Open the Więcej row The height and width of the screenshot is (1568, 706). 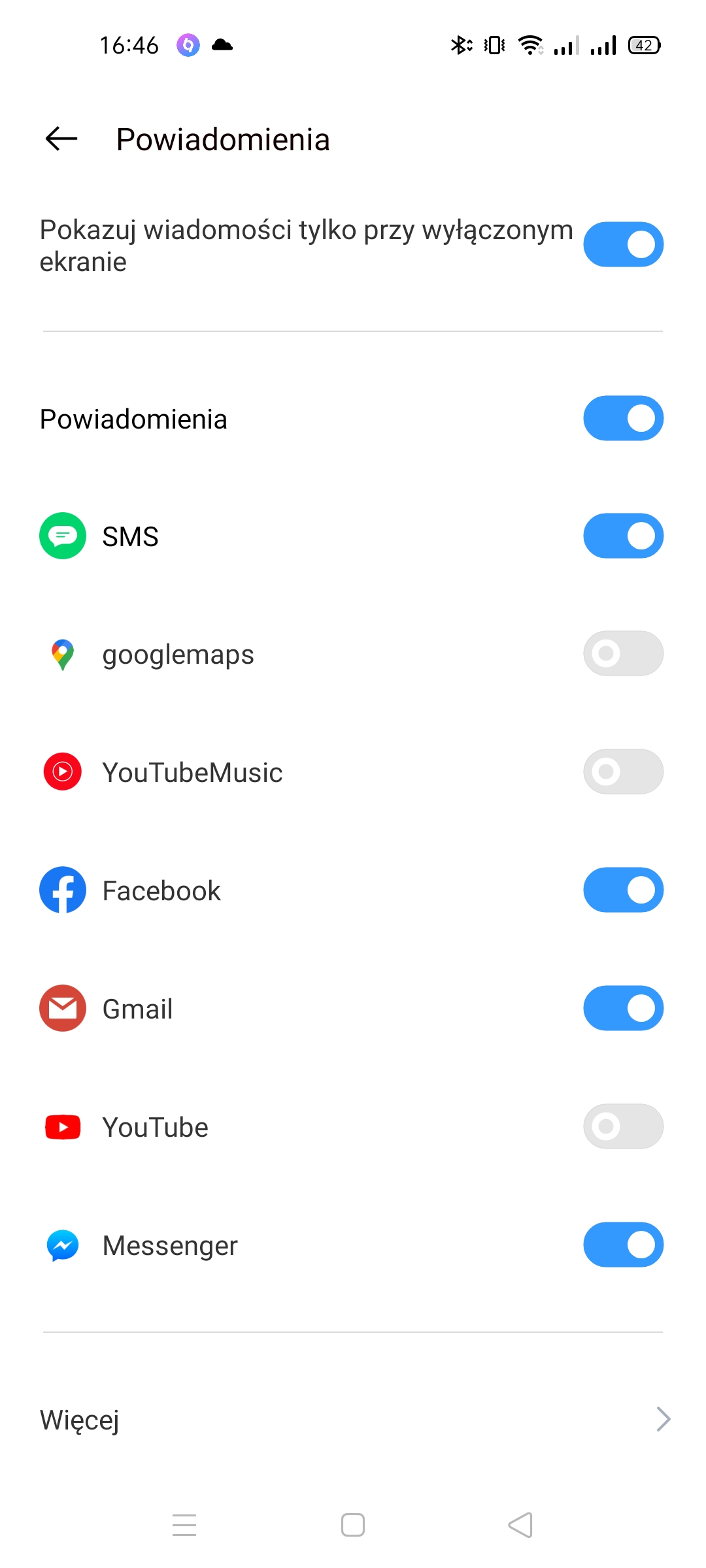pyautogui.click(x=353, y=1420)
